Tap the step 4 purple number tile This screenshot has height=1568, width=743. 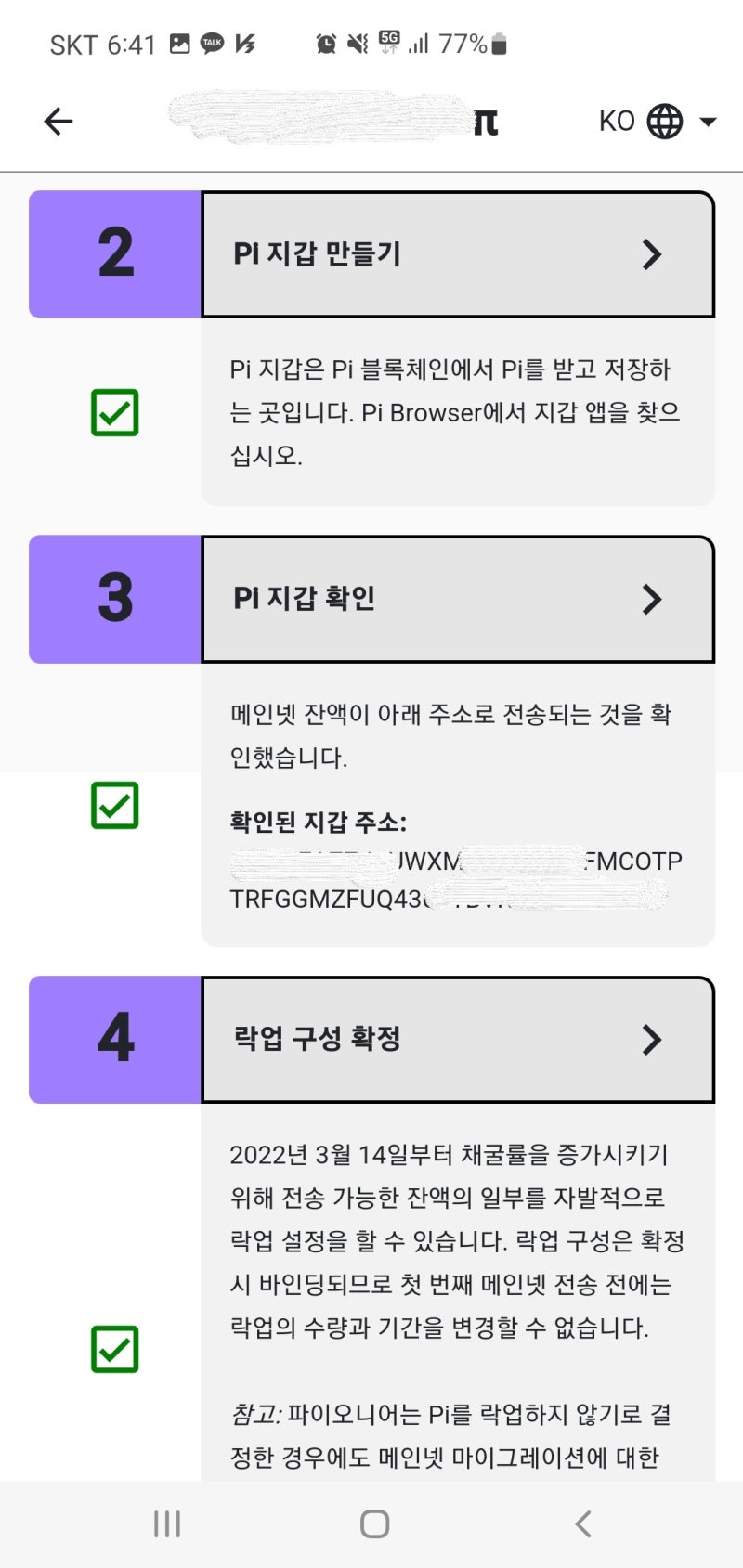click(115, 1040)
